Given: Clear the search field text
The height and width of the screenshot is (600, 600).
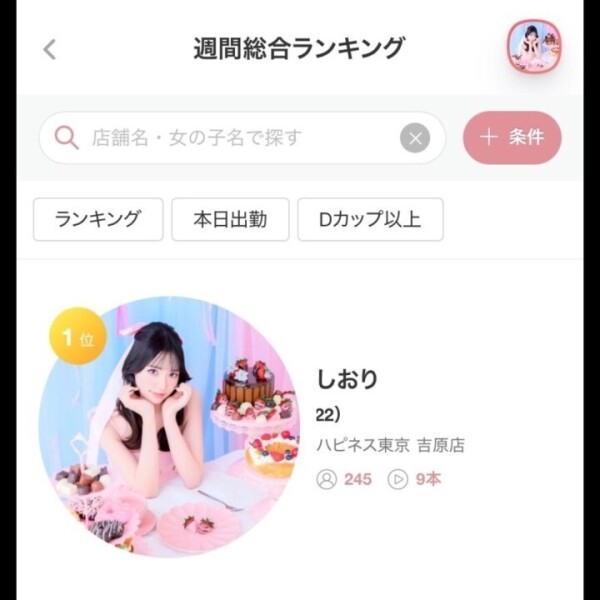Looking at the screenshot, I should click(415, 138).
